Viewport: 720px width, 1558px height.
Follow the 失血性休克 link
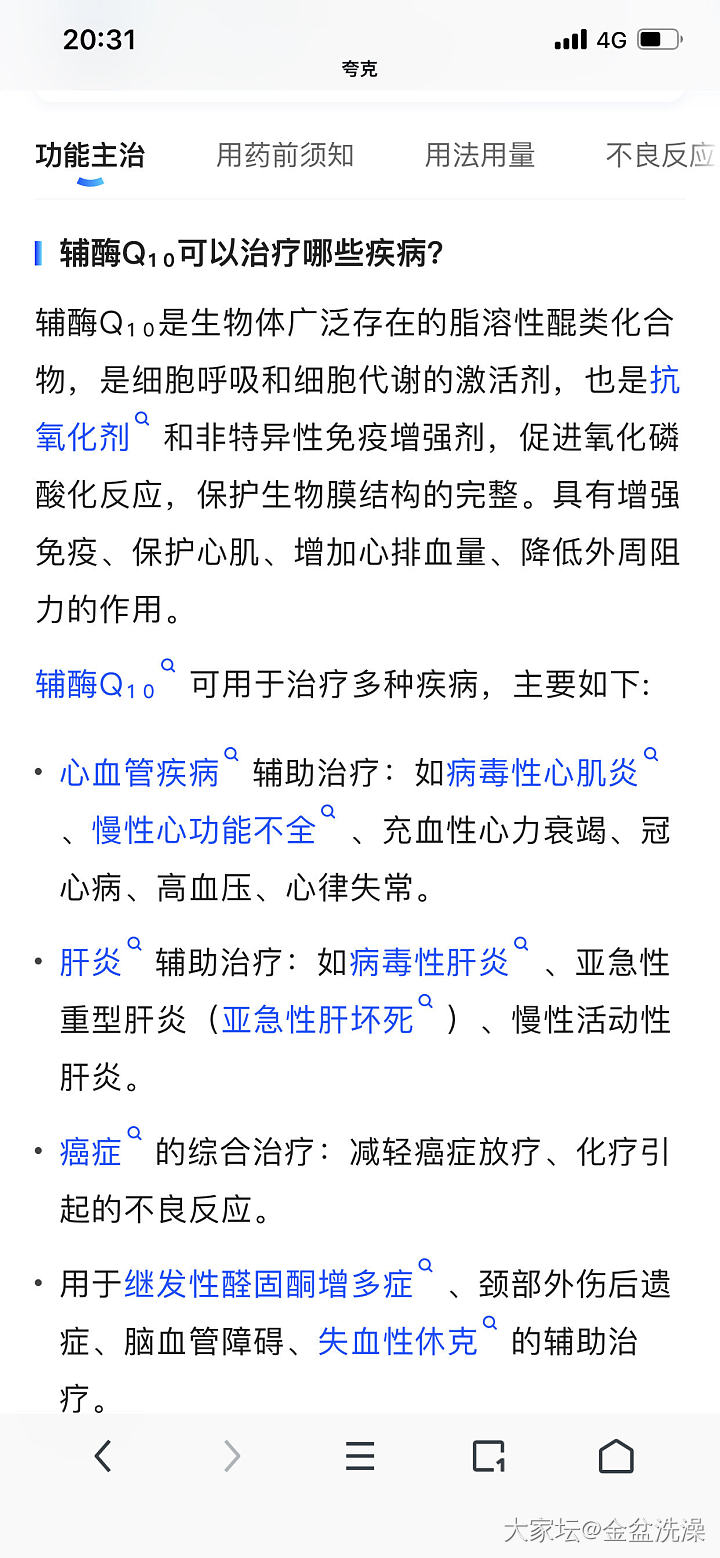coord(398,1341)
